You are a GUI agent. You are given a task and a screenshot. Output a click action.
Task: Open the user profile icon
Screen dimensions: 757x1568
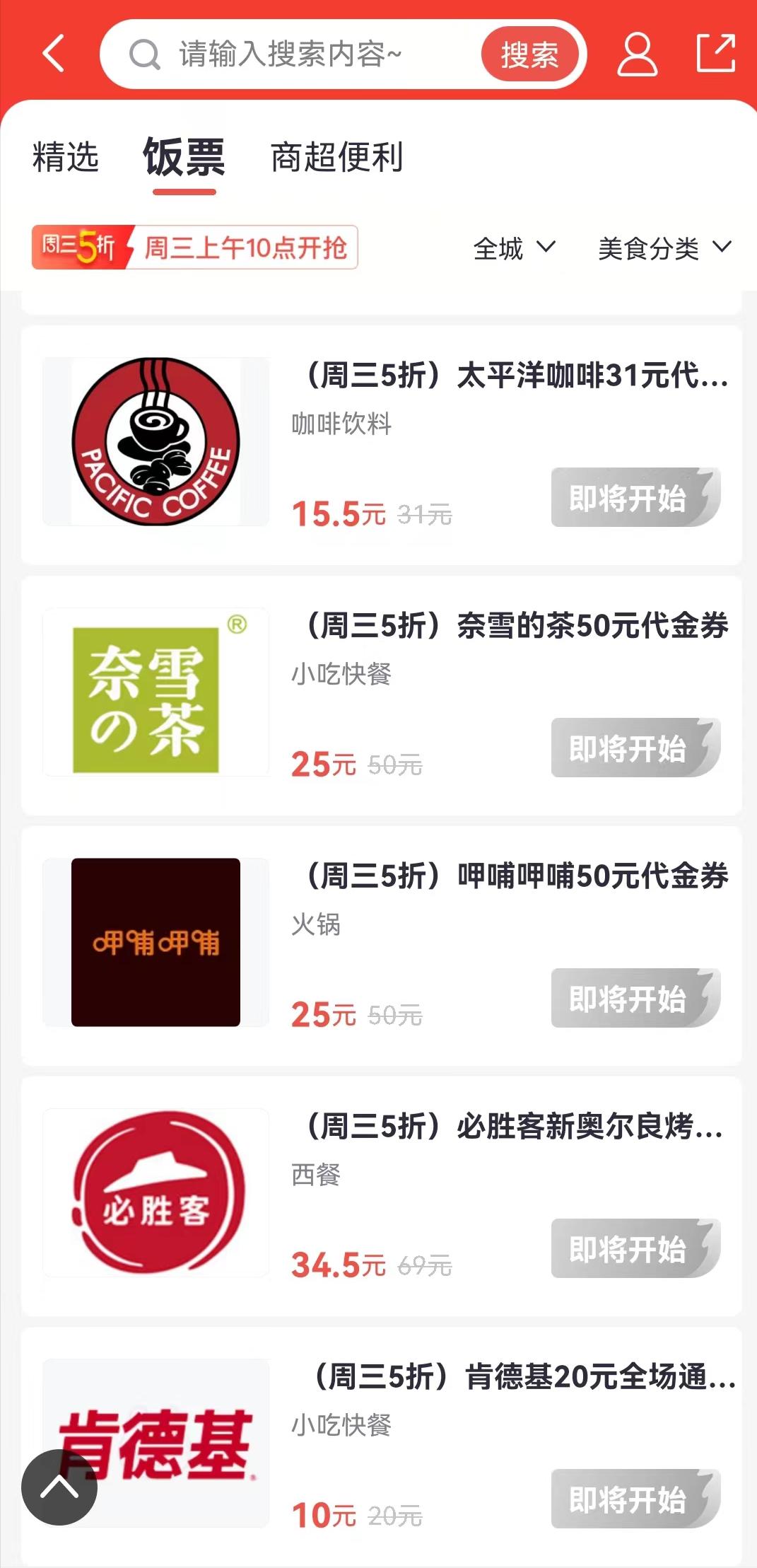tap(635, 54)
